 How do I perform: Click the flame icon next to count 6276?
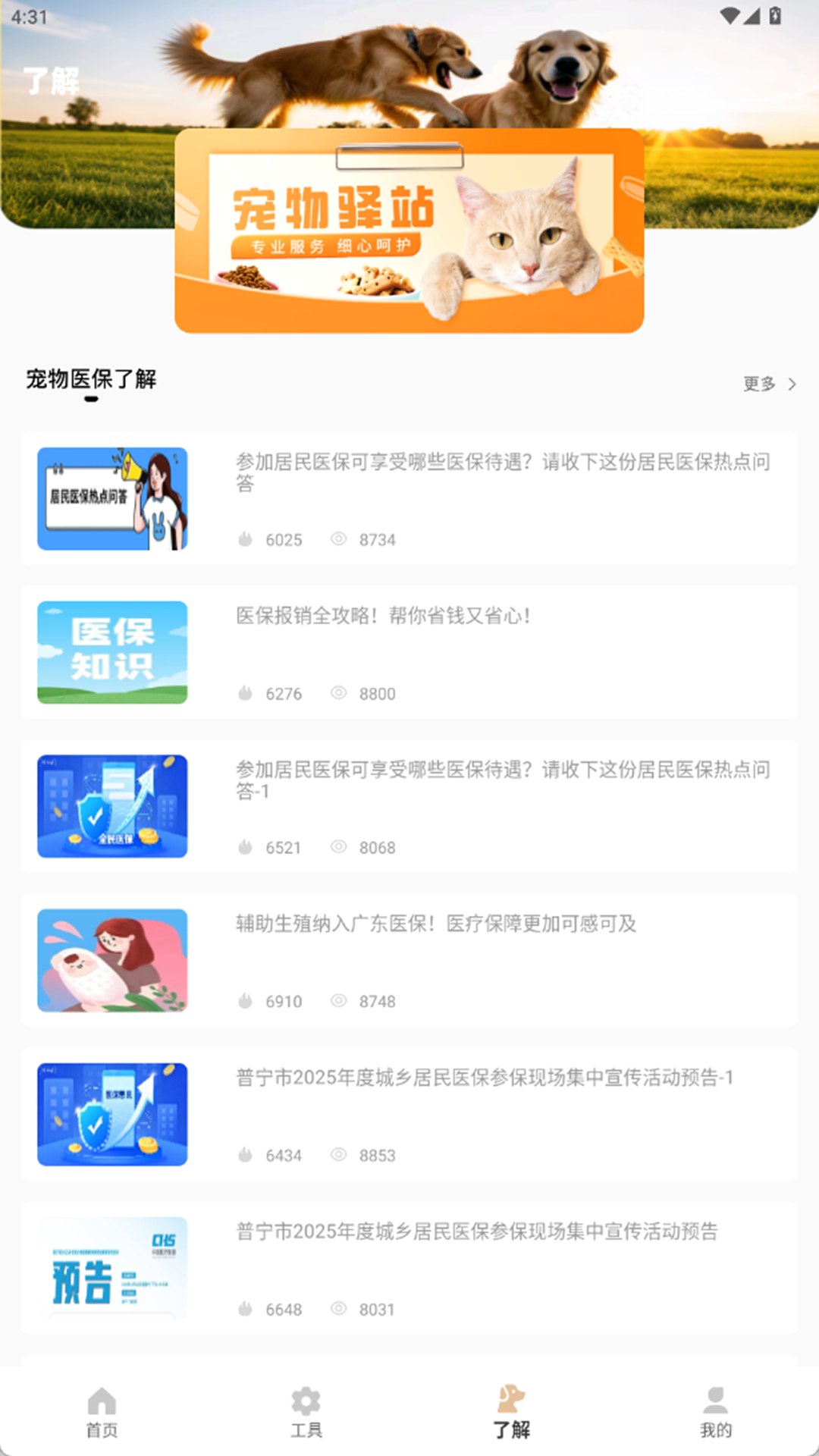[x=245, y=693]
